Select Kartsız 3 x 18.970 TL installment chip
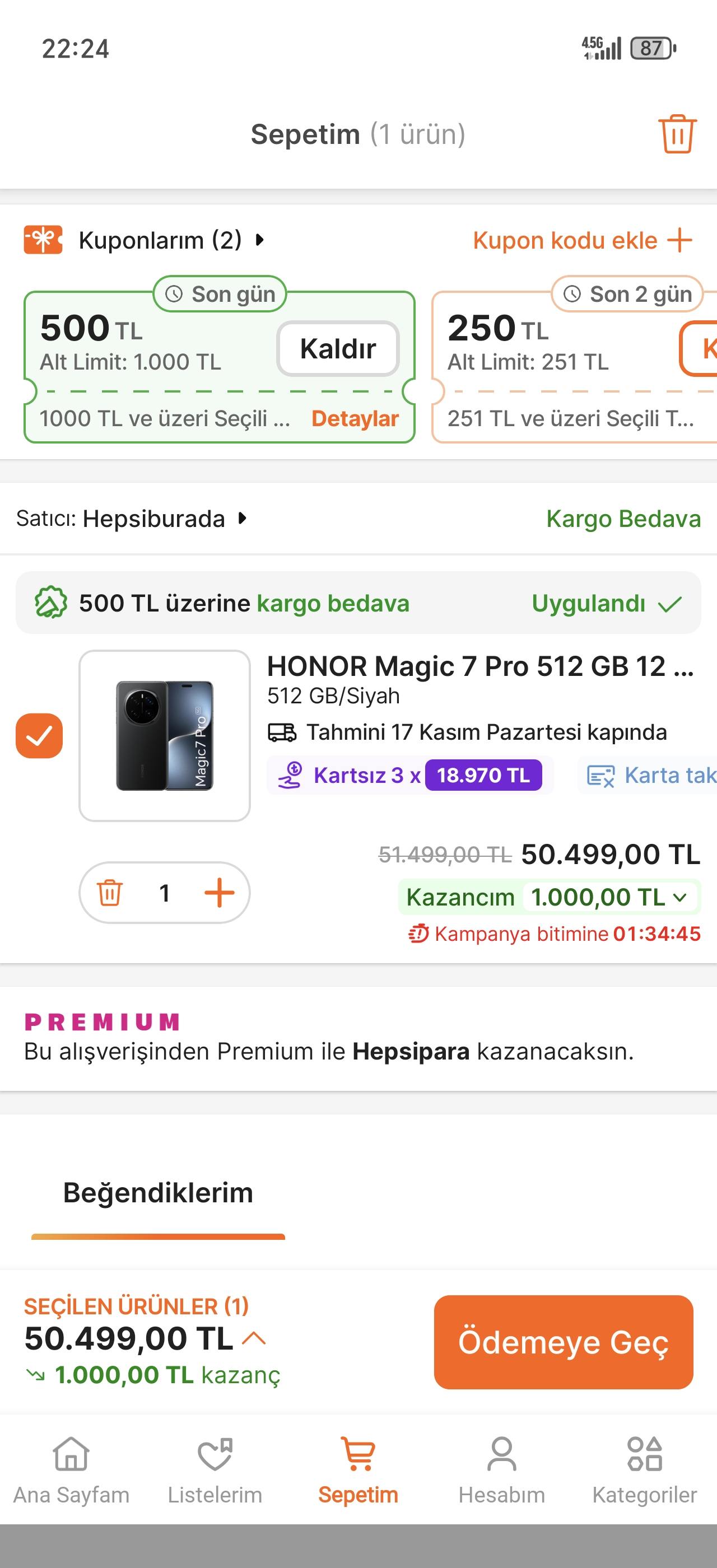 coord(409,775)
